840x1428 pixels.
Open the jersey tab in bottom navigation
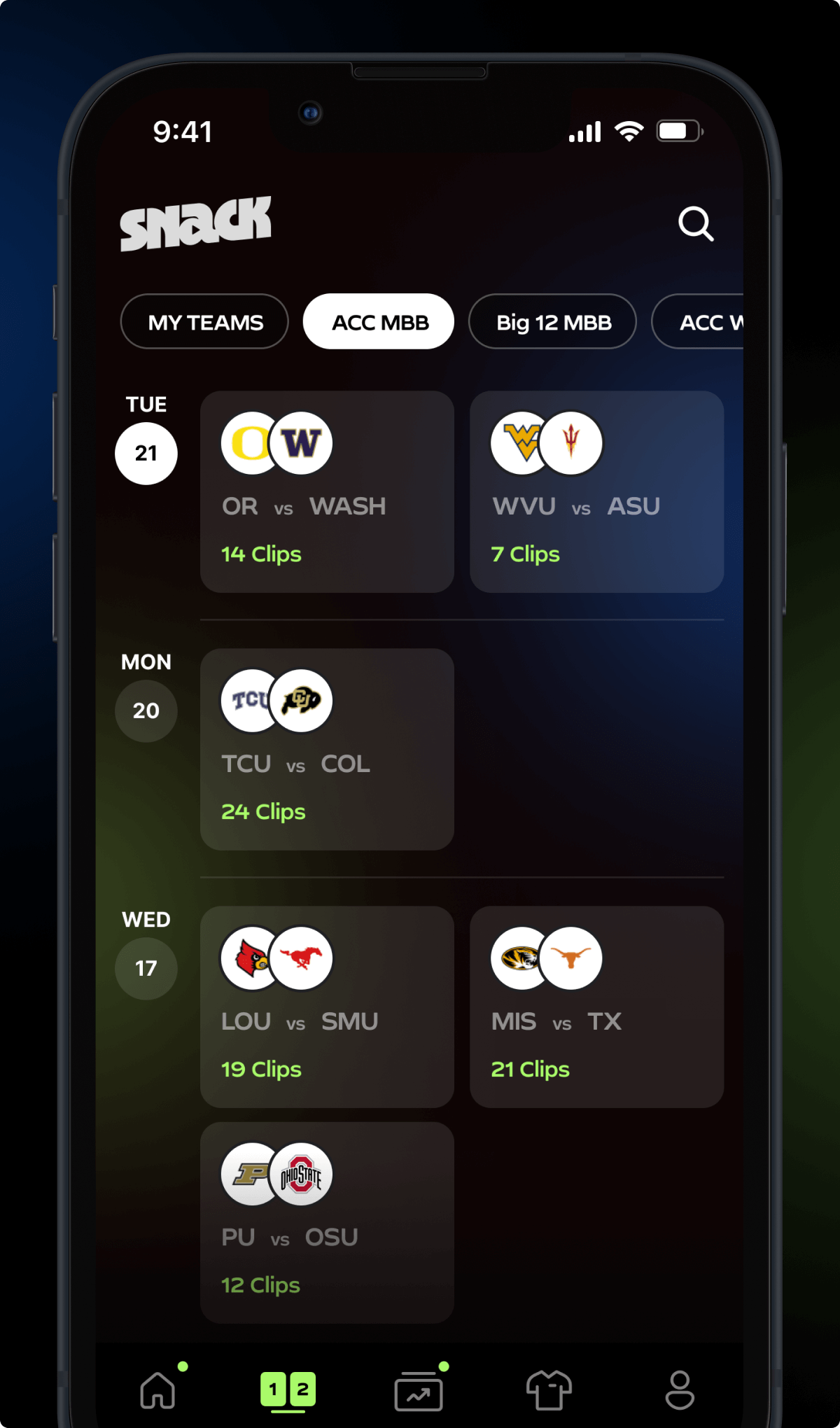[549, 1389]
